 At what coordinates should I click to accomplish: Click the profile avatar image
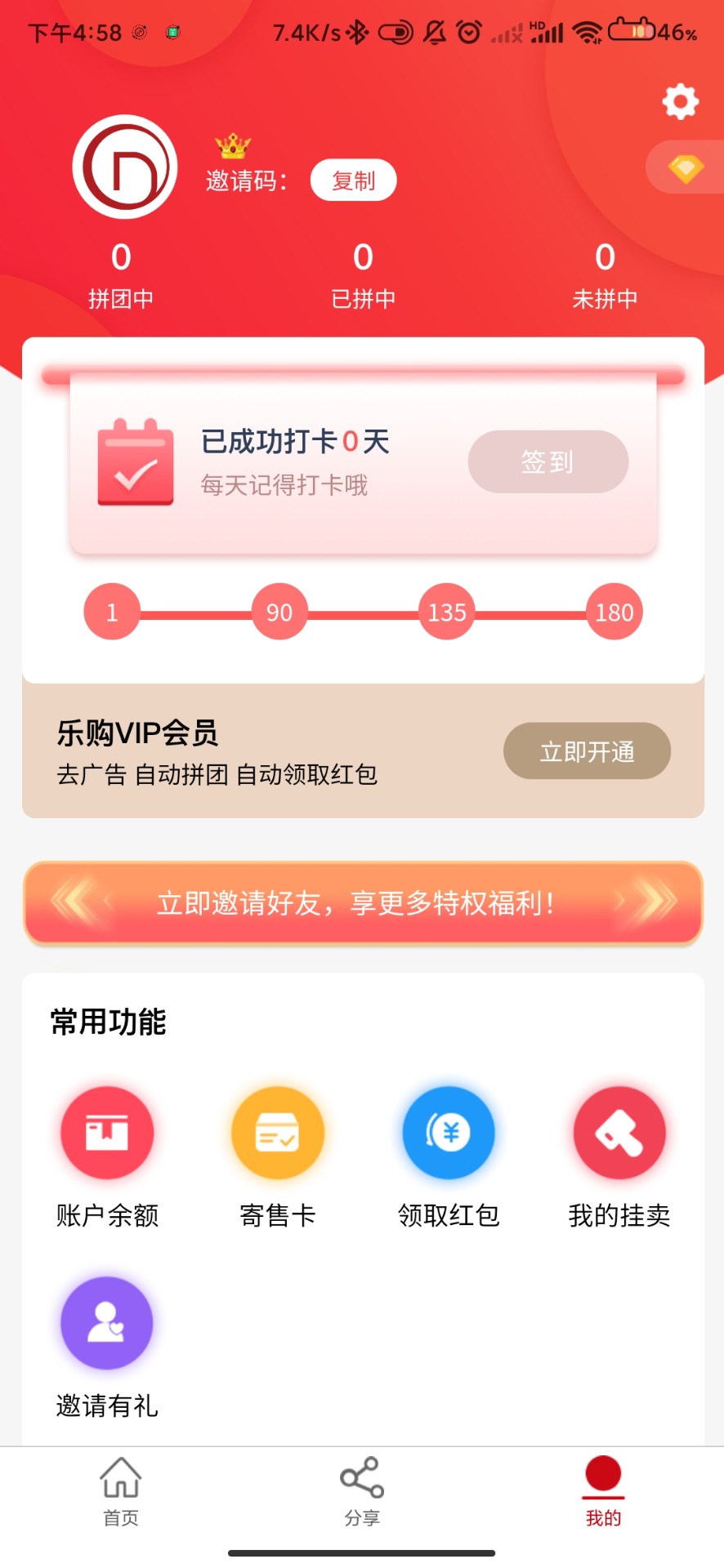click(123, 166)
